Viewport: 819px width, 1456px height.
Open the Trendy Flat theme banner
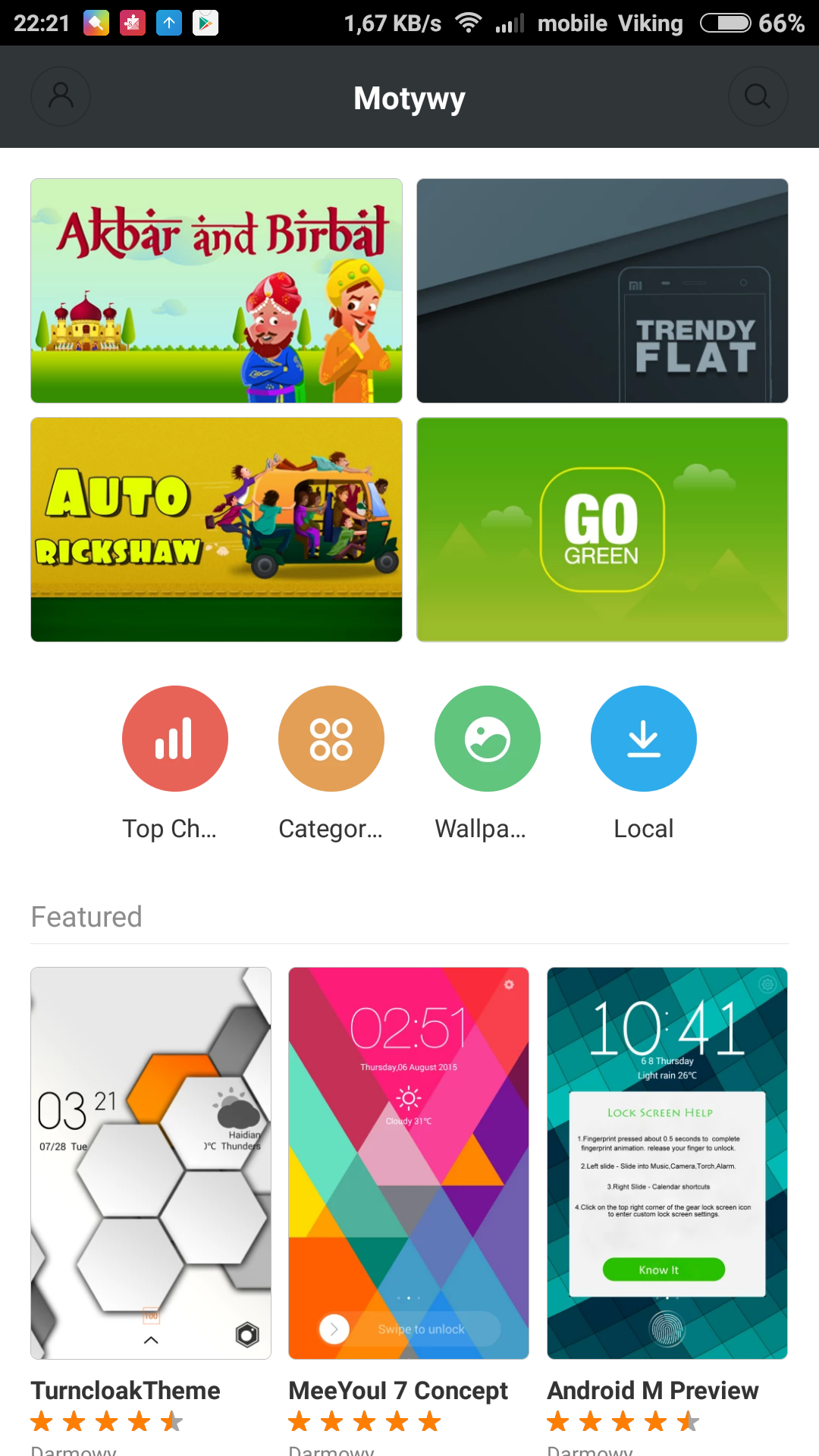pyautogui.click(x=602, y=290)
